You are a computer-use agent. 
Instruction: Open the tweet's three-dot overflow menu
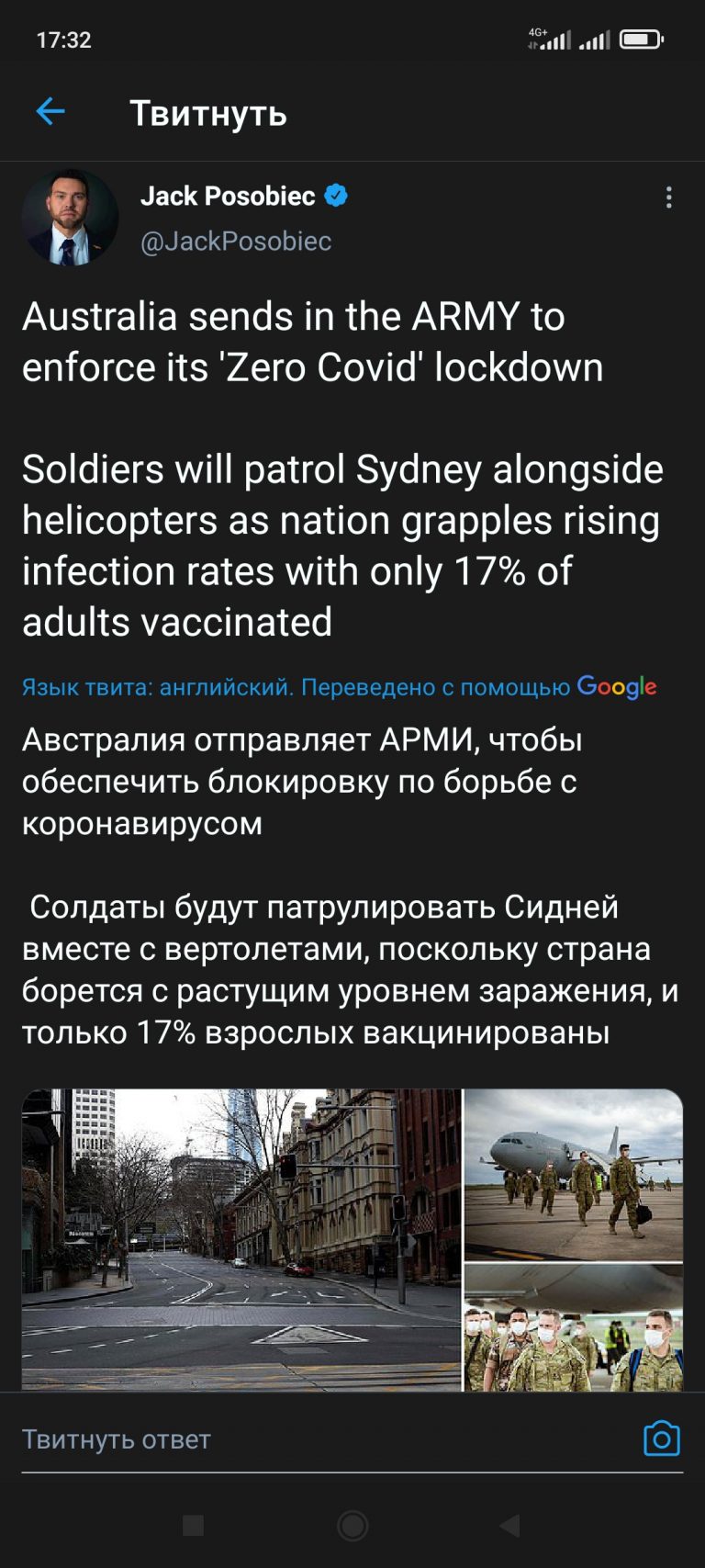(x=668, y=197)
